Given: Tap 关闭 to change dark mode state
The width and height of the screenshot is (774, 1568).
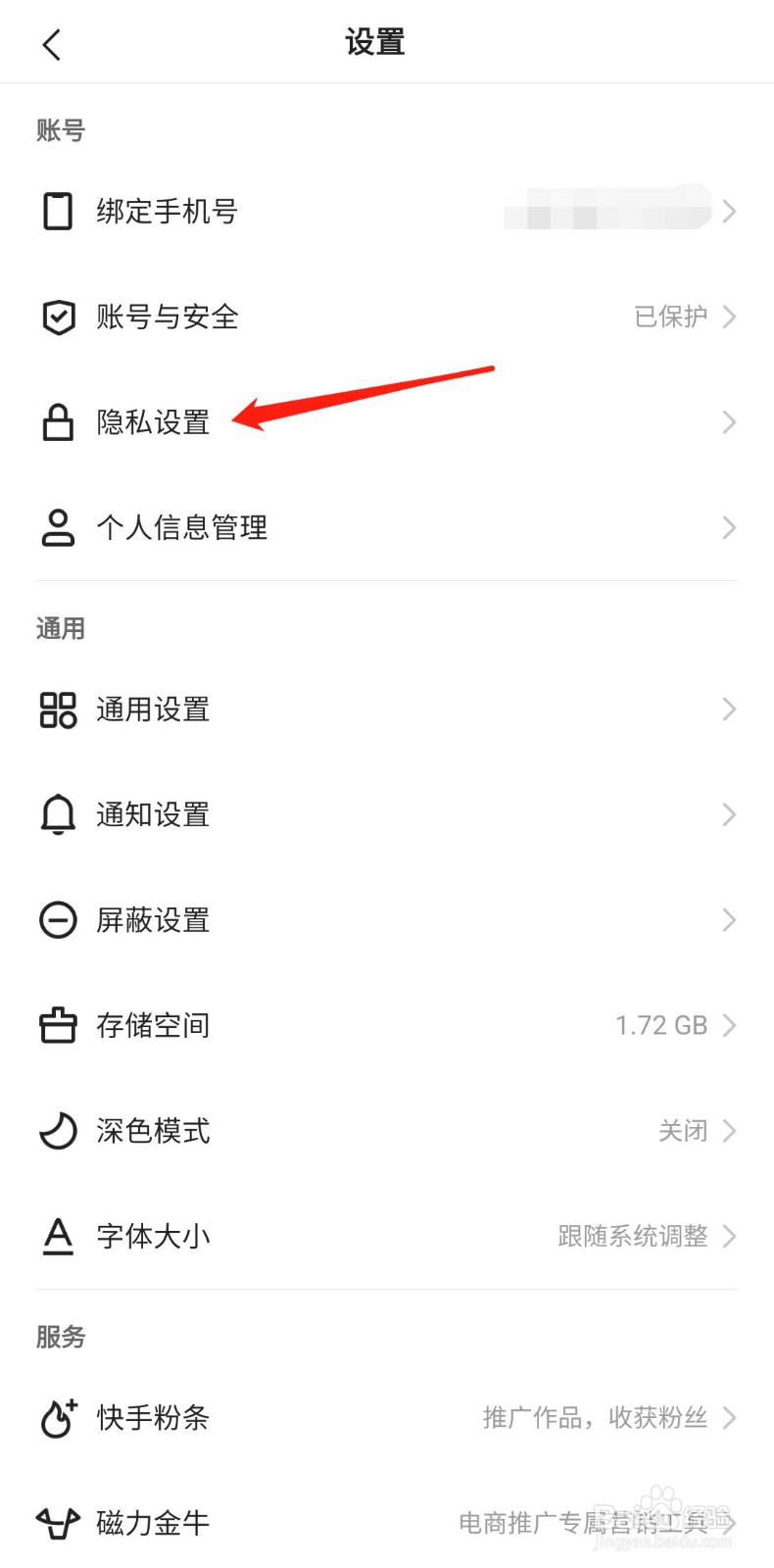Looking at the screenshot, I should [685, 1131].
